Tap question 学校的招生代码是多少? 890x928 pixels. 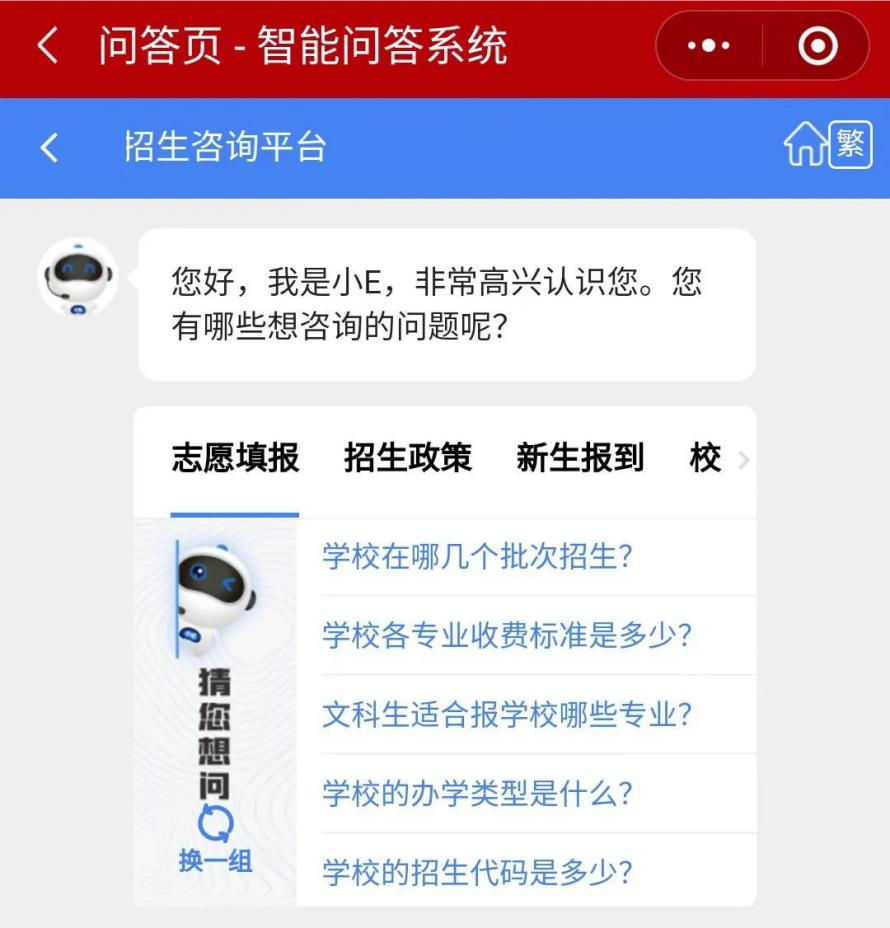click(477, 872)
